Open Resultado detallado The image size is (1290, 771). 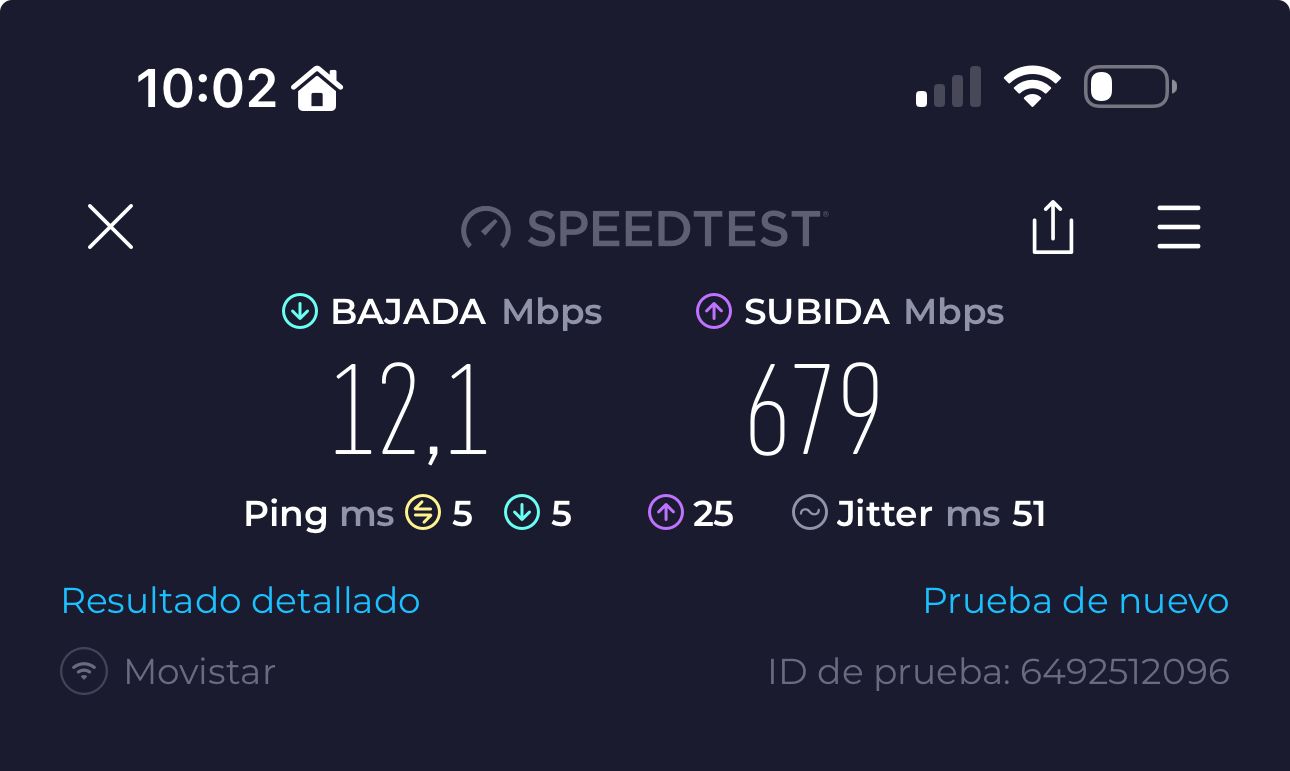[x=240, y=601]
